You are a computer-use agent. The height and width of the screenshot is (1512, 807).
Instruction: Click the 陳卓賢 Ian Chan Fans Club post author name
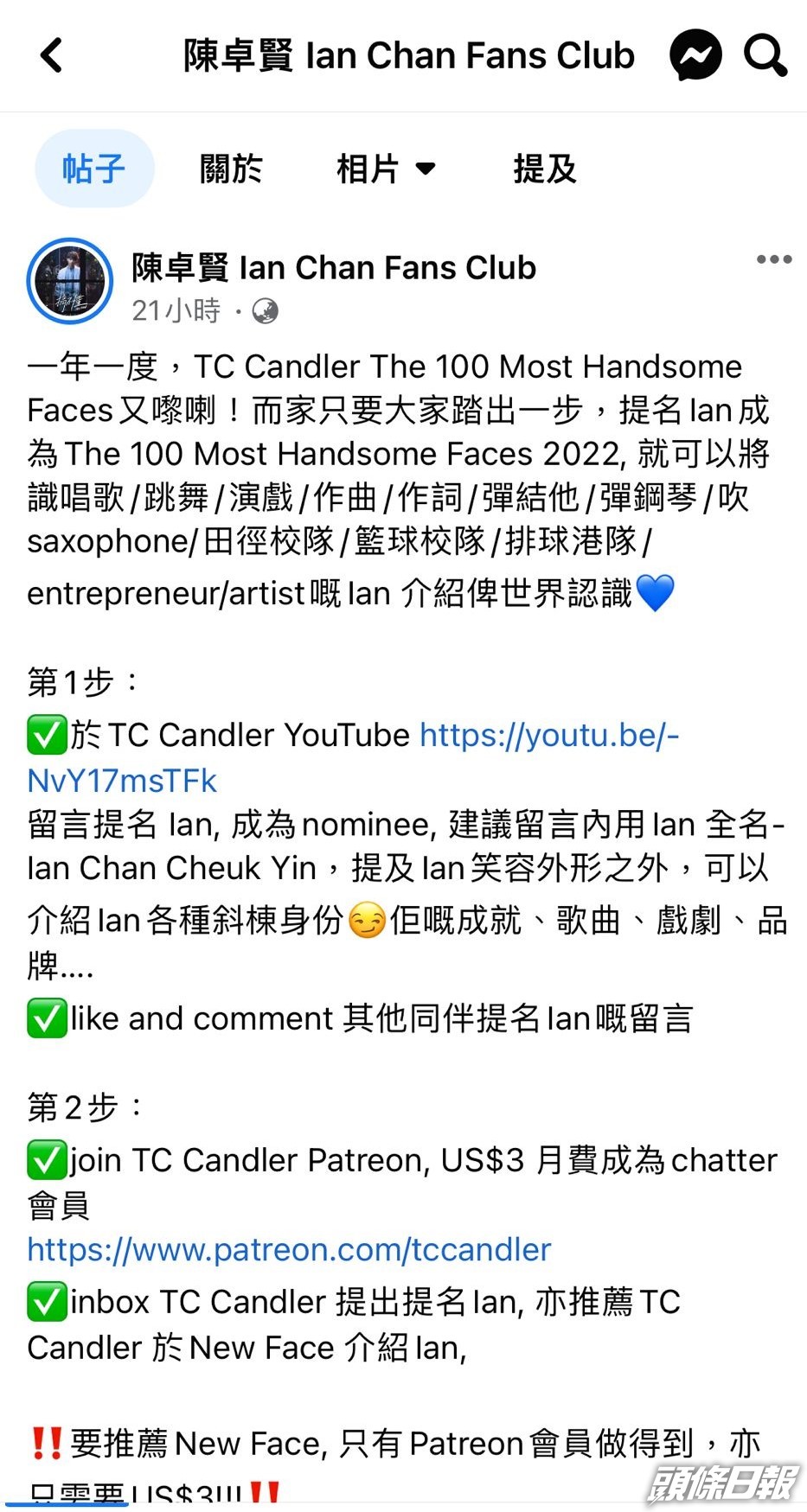pyautogui.click(x=332, y=267)
